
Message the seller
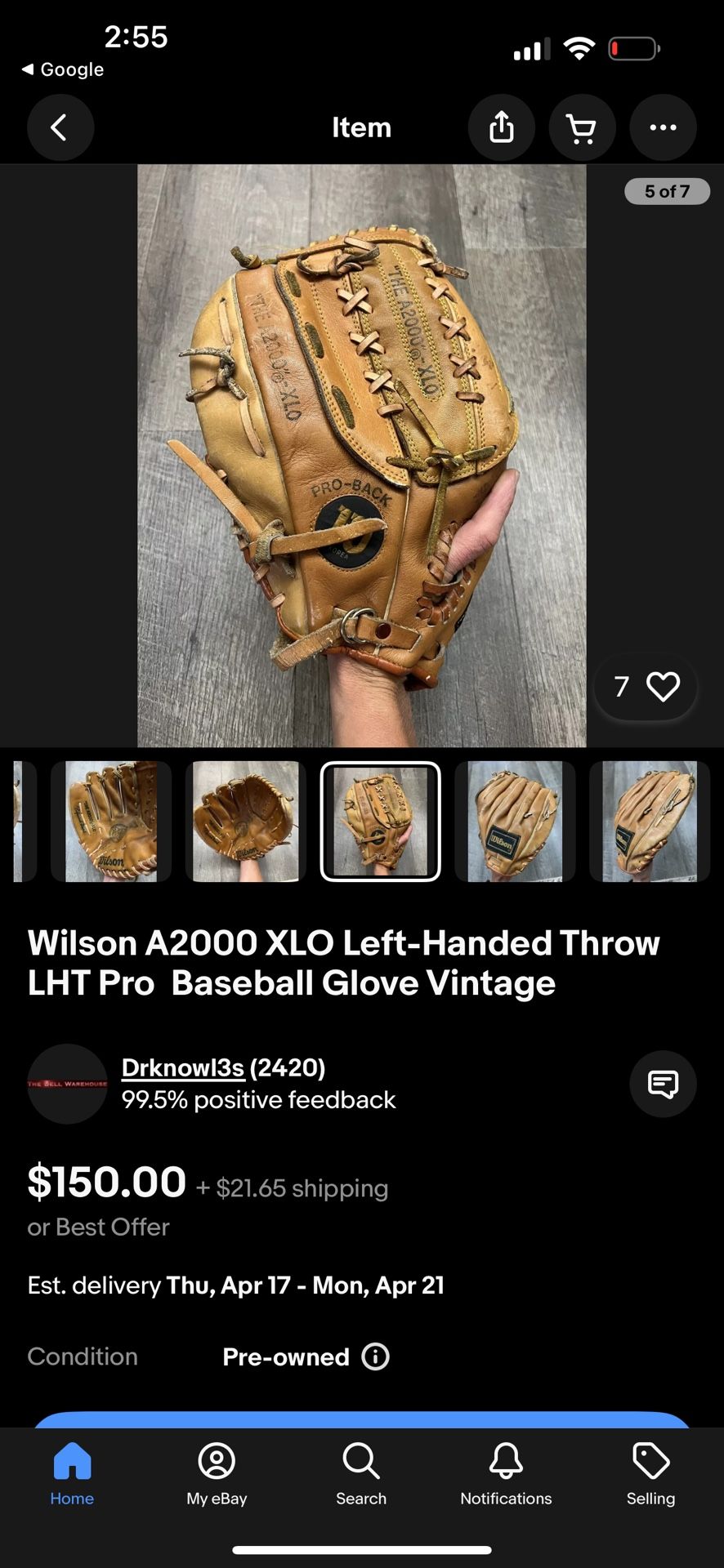point(662,1084)
